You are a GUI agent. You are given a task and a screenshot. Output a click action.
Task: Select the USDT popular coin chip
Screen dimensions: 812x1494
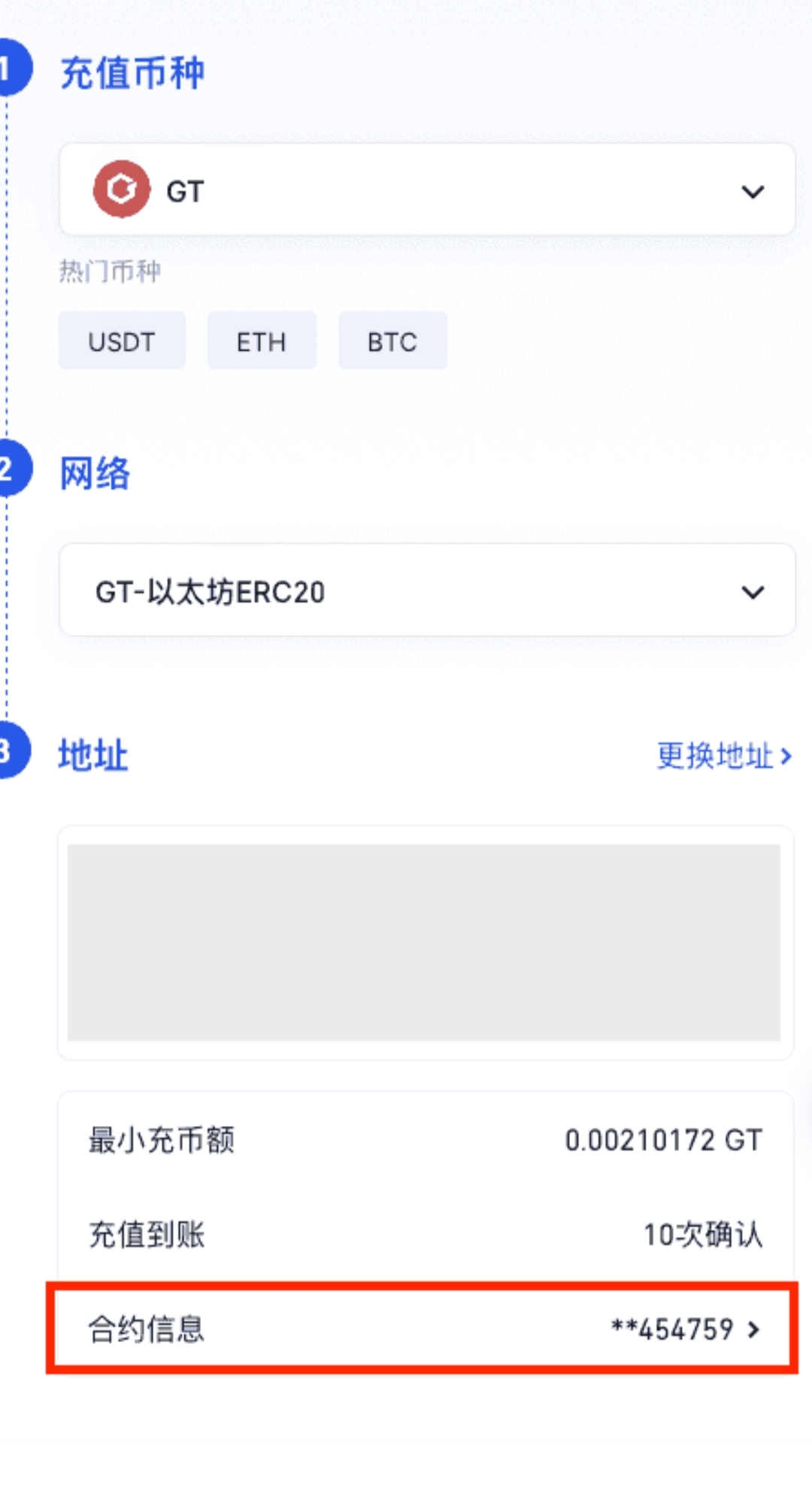122,341
